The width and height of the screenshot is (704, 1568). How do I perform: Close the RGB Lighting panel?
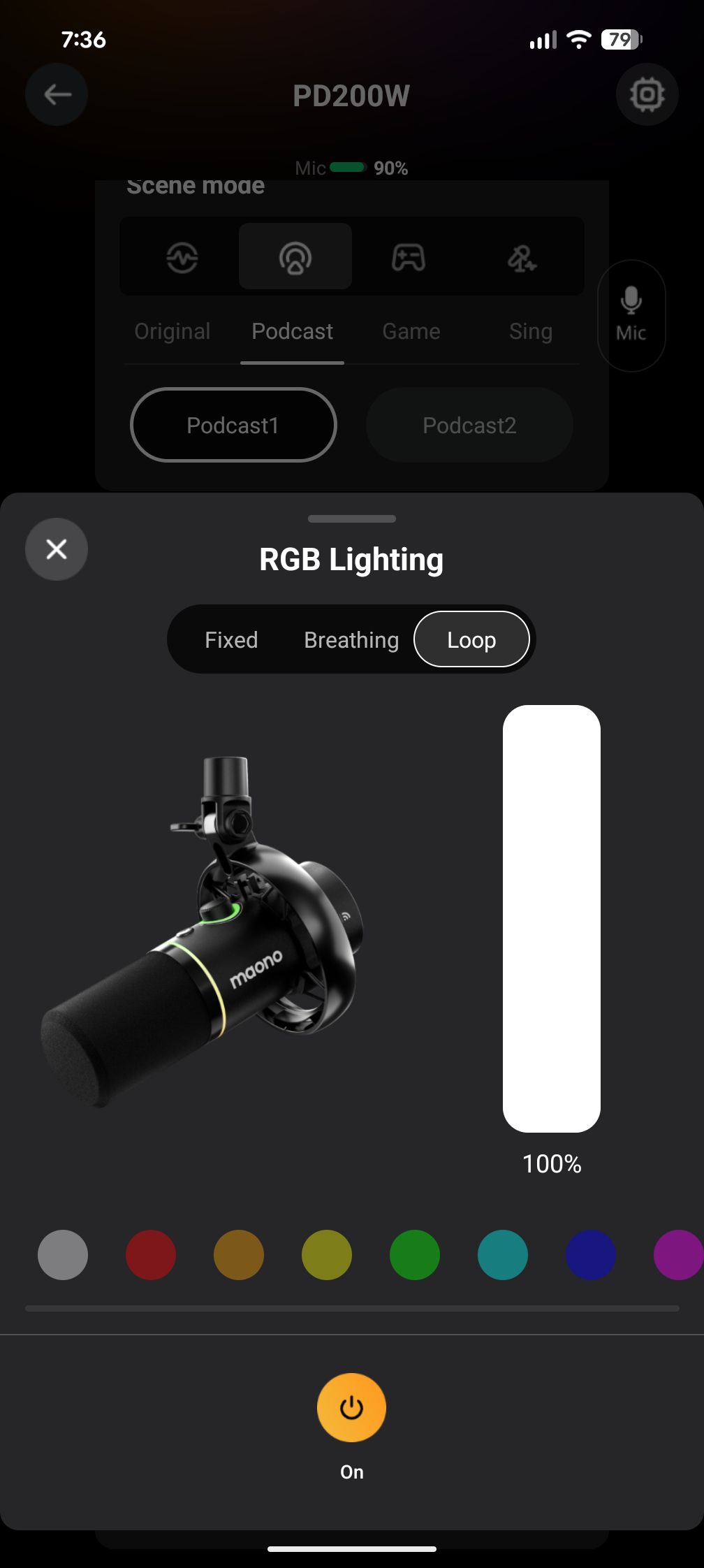[x=57, y=549]
